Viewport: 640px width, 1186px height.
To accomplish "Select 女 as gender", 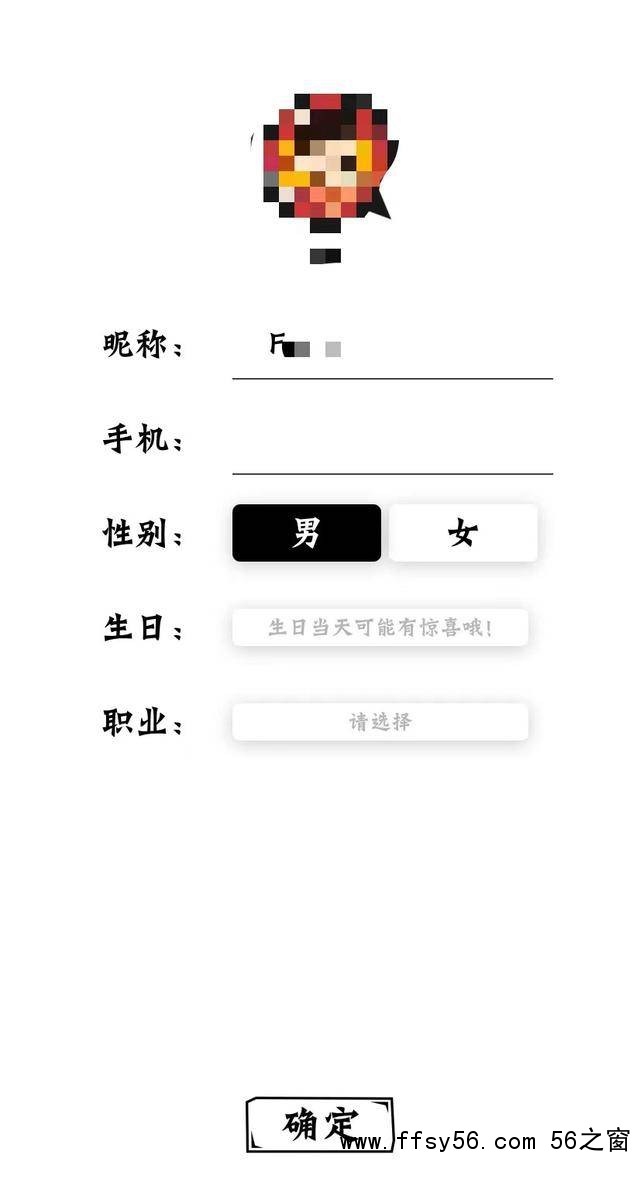I will tap(463, 532).
